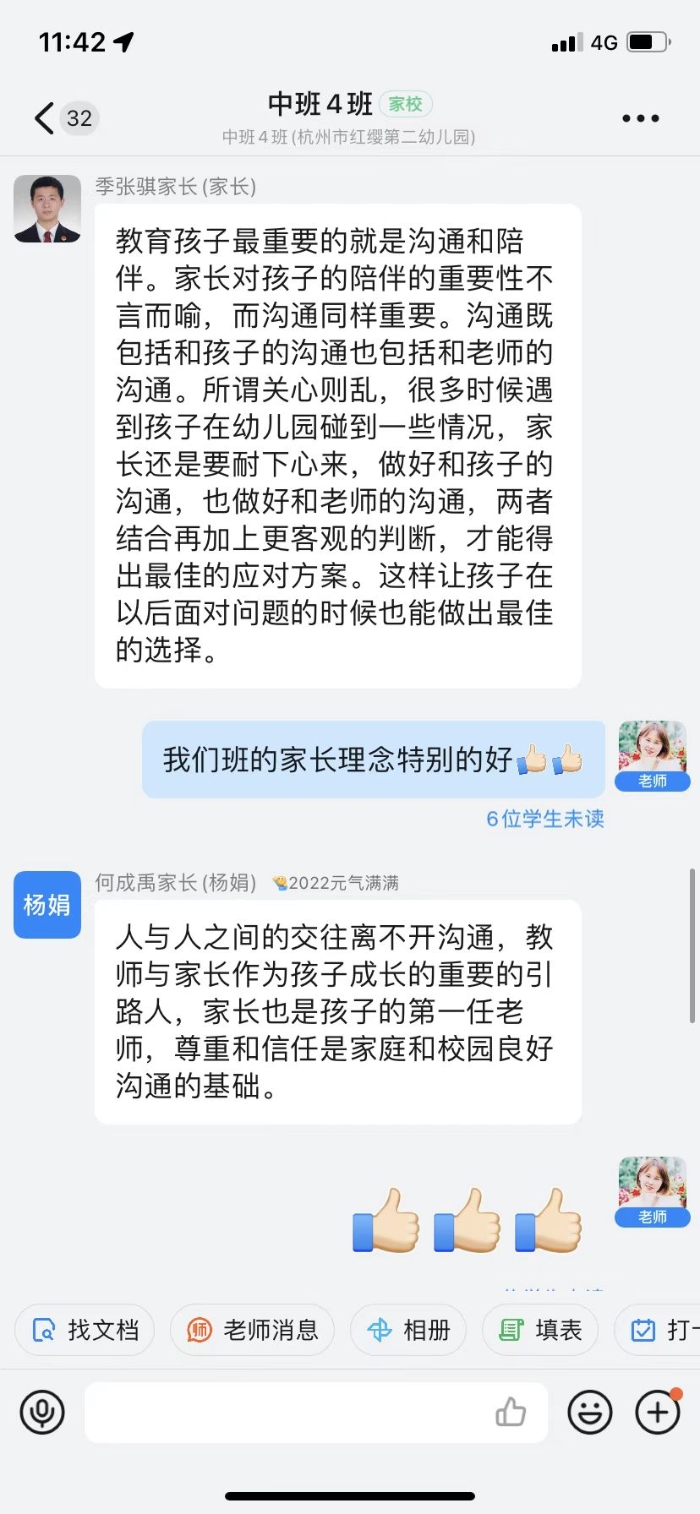Check the 6位学生未读 unread list

click(x=545, y=818)
